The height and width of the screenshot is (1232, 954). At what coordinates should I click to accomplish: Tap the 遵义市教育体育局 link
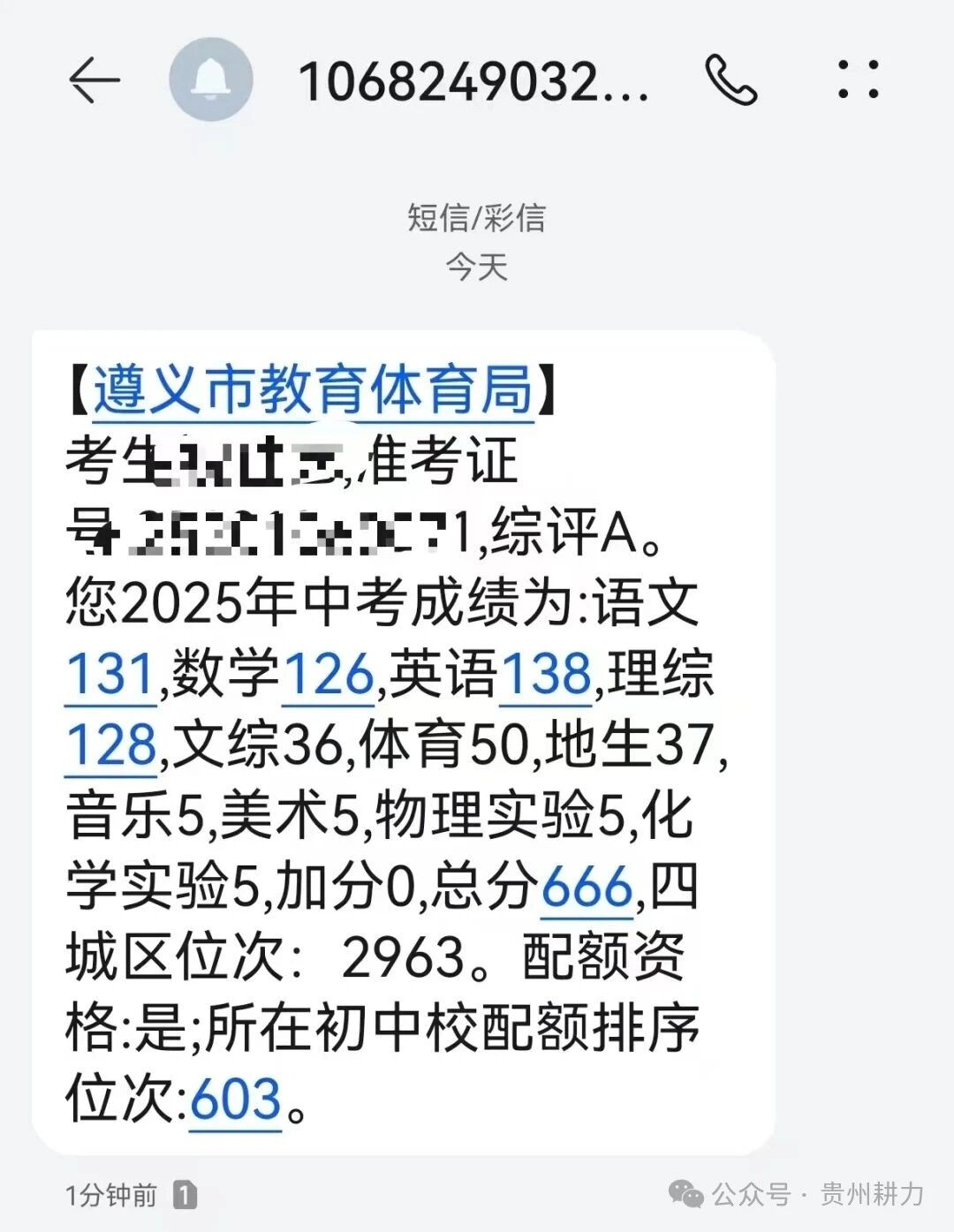(313, 389)
